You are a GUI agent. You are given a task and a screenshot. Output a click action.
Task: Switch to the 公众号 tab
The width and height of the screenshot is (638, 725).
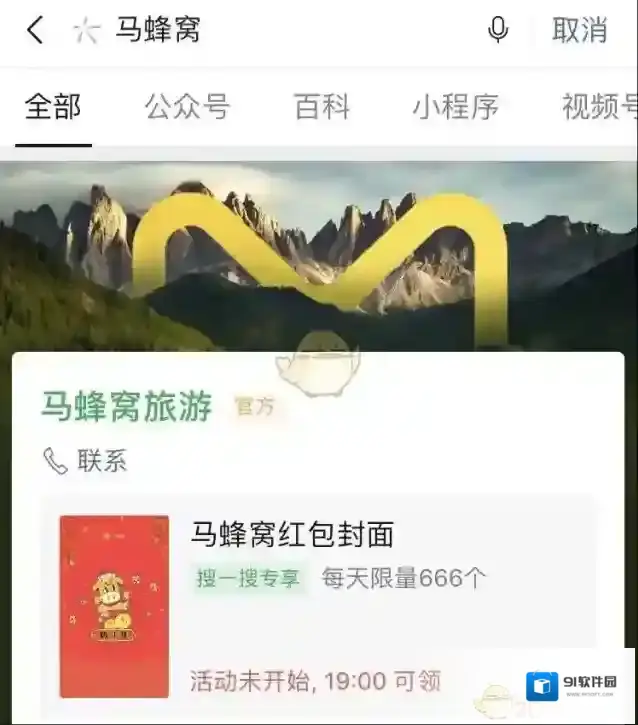187,107
